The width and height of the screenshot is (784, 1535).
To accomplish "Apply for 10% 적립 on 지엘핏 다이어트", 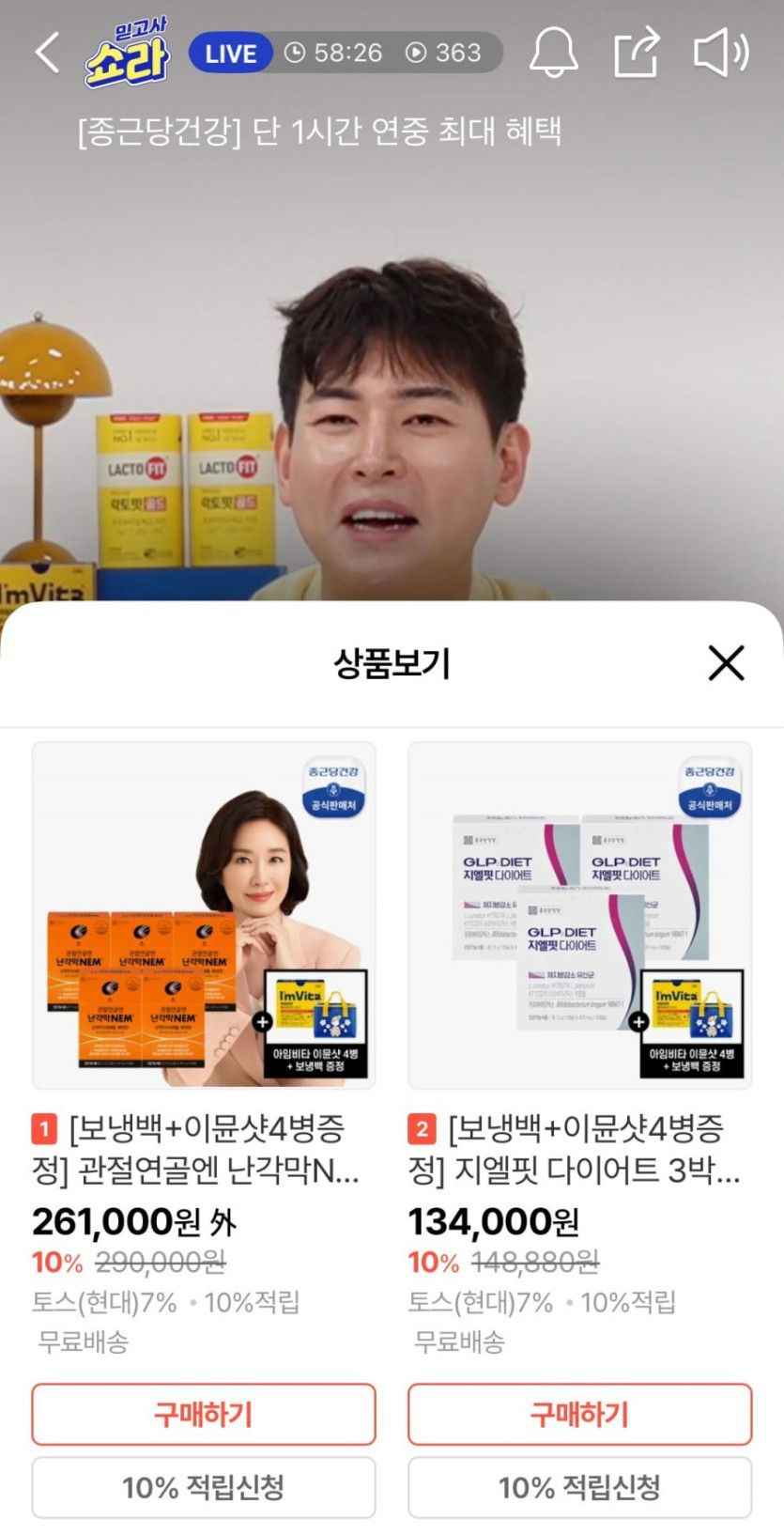I will pyautogui.click(x=579, y=1487).
